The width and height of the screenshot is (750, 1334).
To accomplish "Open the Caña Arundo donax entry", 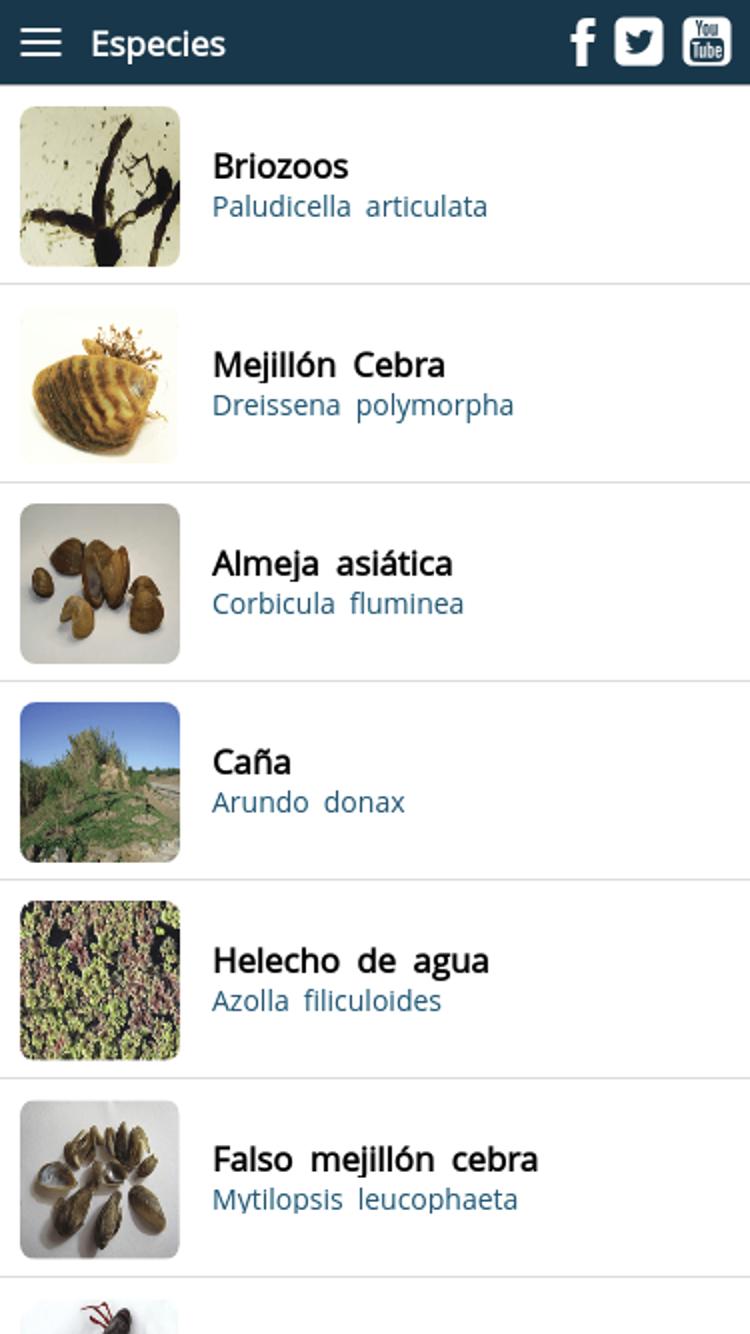I will [375, 781].
